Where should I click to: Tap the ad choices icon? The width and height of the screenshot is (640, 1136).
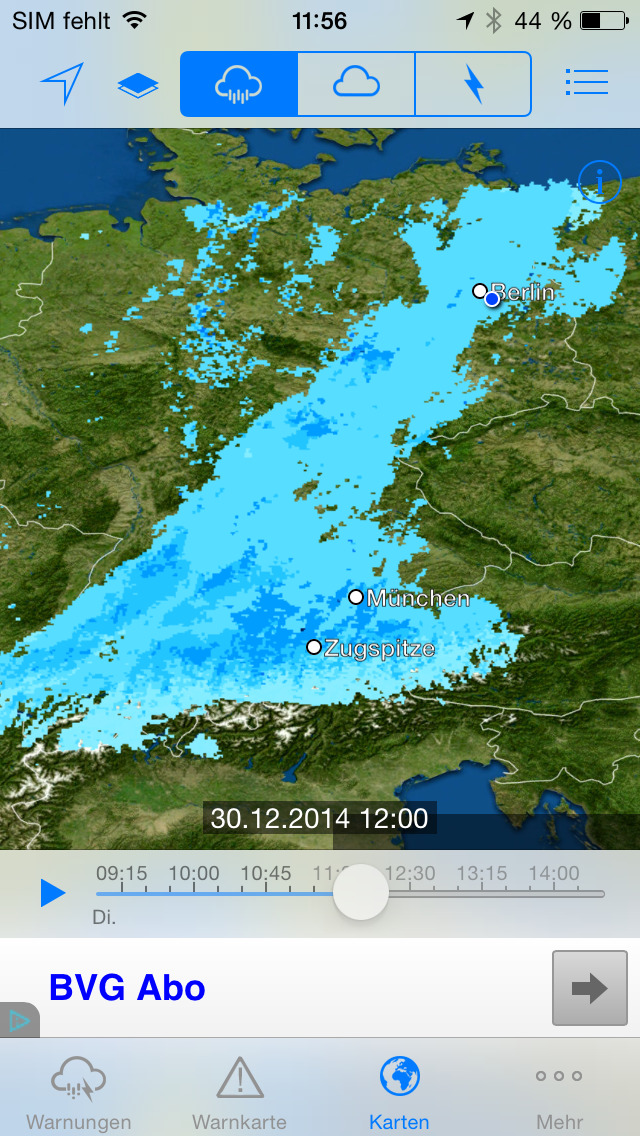click(x=18, y=1021)
